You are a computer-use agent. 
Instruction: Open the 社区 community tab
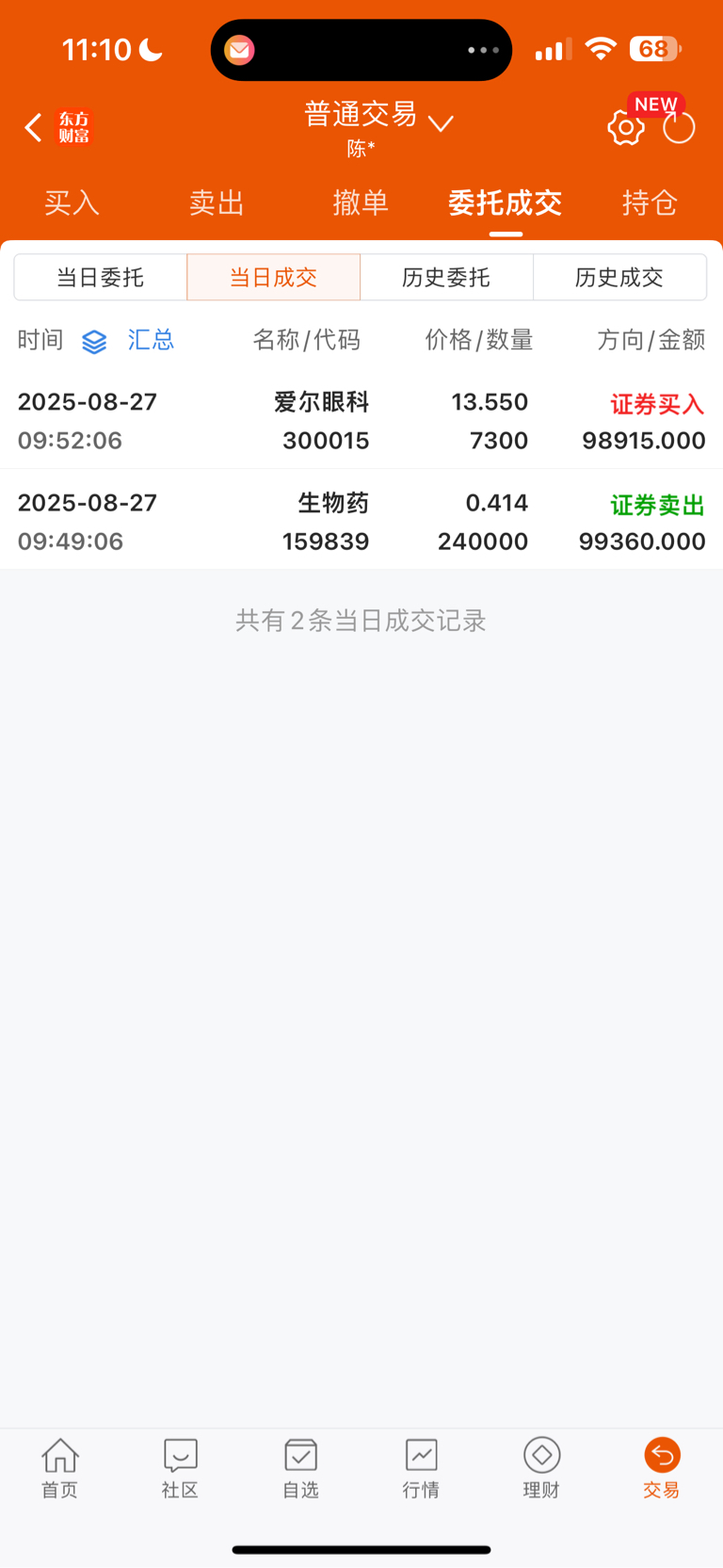point(180,1467)
